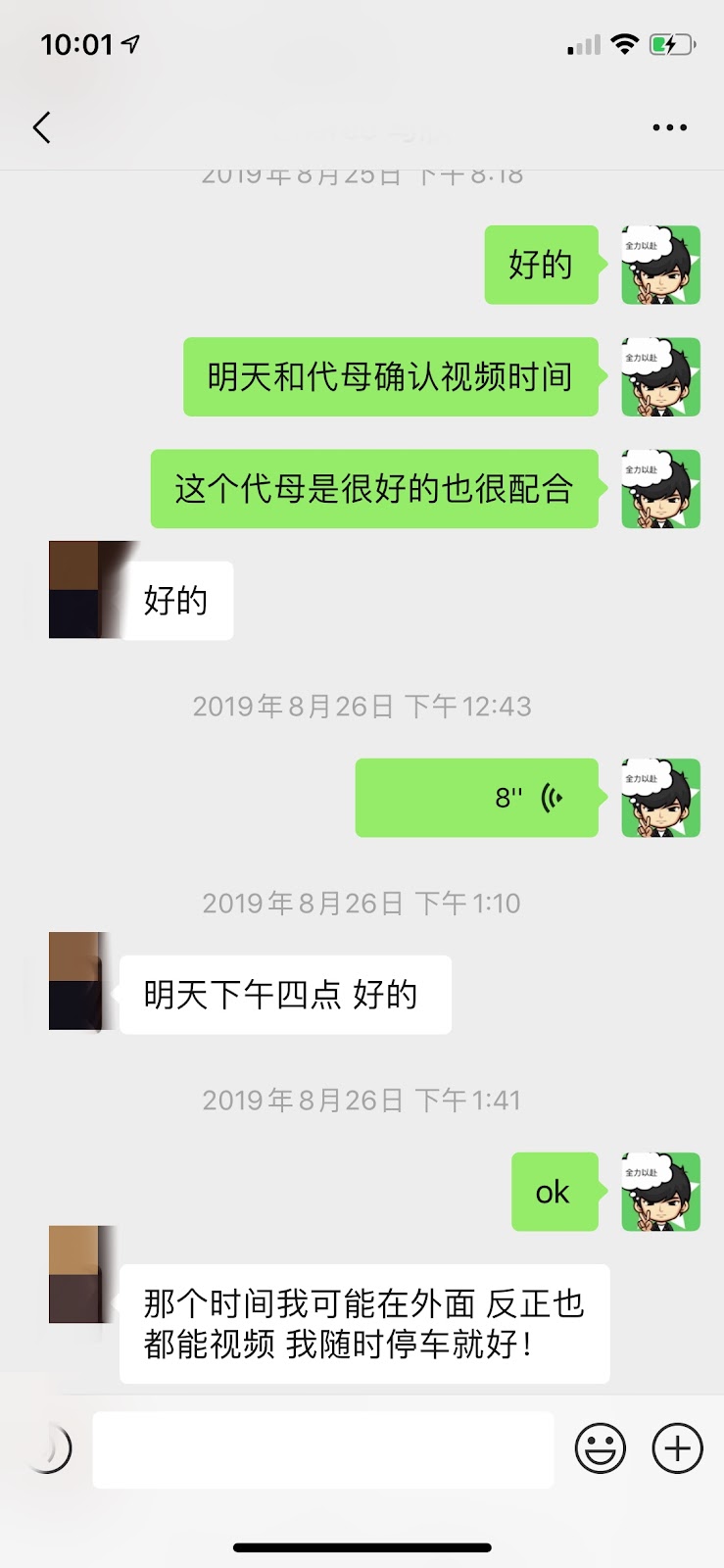Open contact's avatar beside 明天下午四点 好的
The width and height of the screenshot is (724, 1568).
click(x=75, y=981)
